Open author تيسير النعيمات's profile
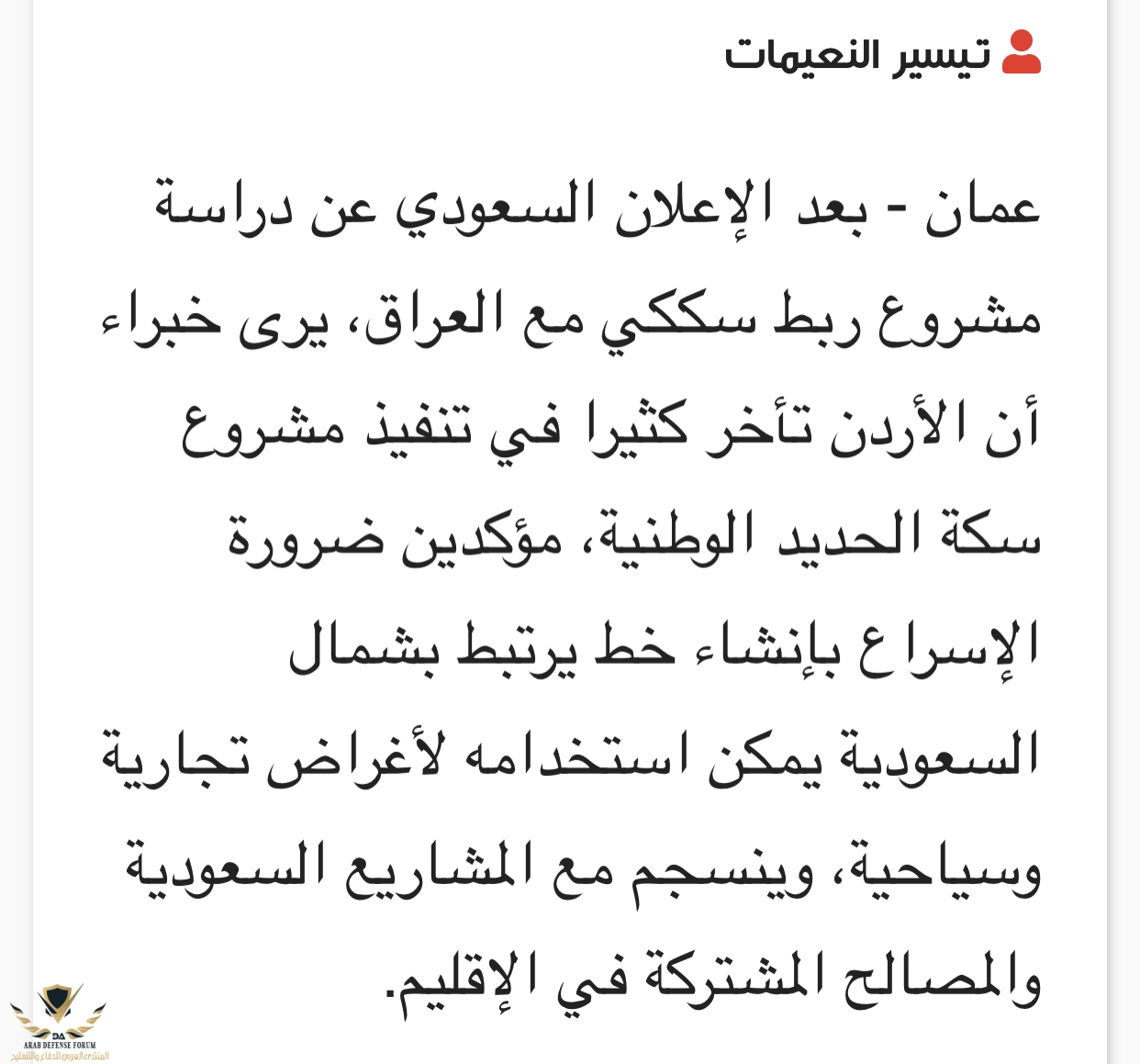Image resolution: width=1140 pixels, height=1064 pixels. point(858,54)
